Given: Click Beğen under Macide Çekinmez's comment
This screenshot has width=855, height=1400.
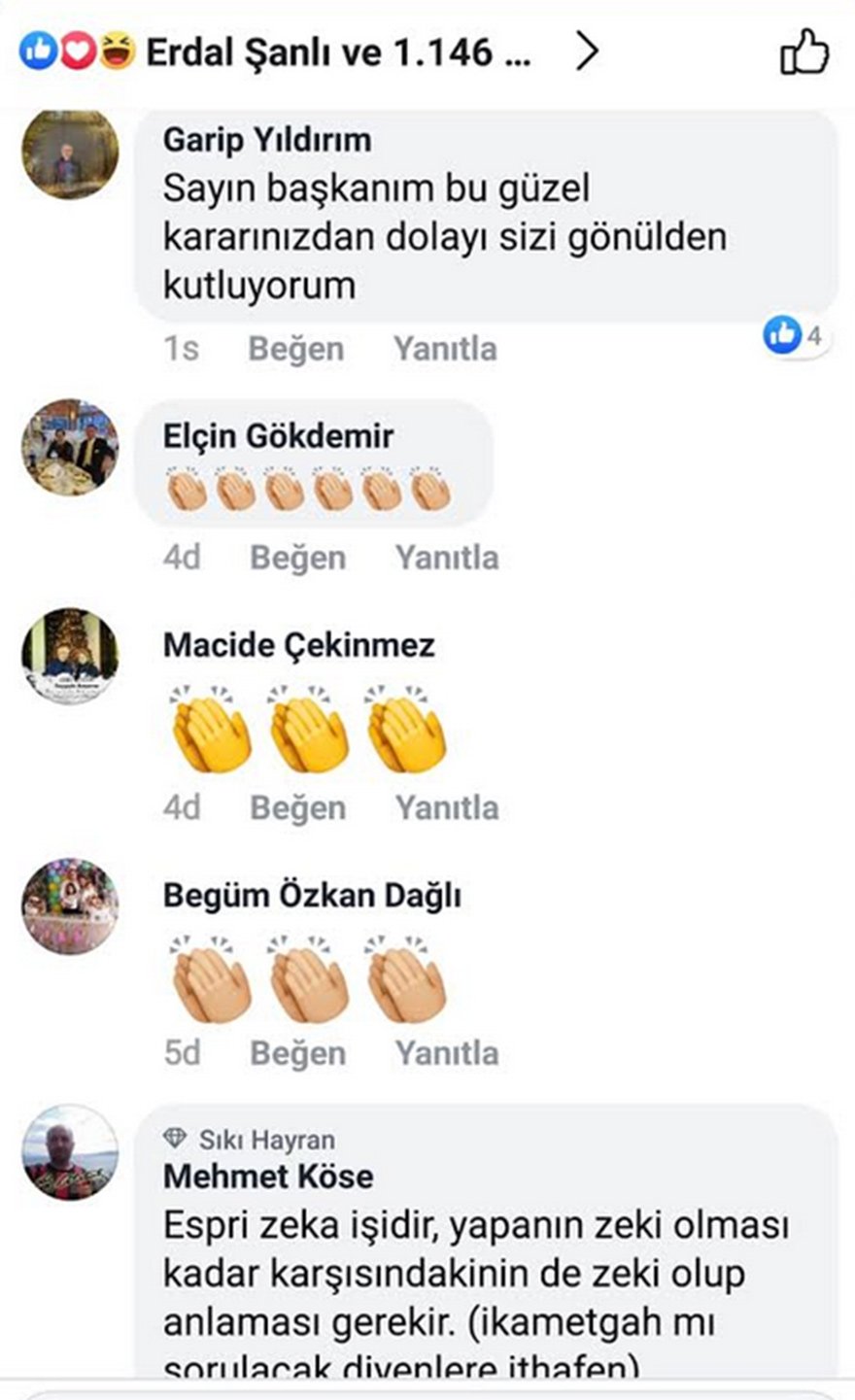Looking at the screenshot, I should tap(297, 806).
